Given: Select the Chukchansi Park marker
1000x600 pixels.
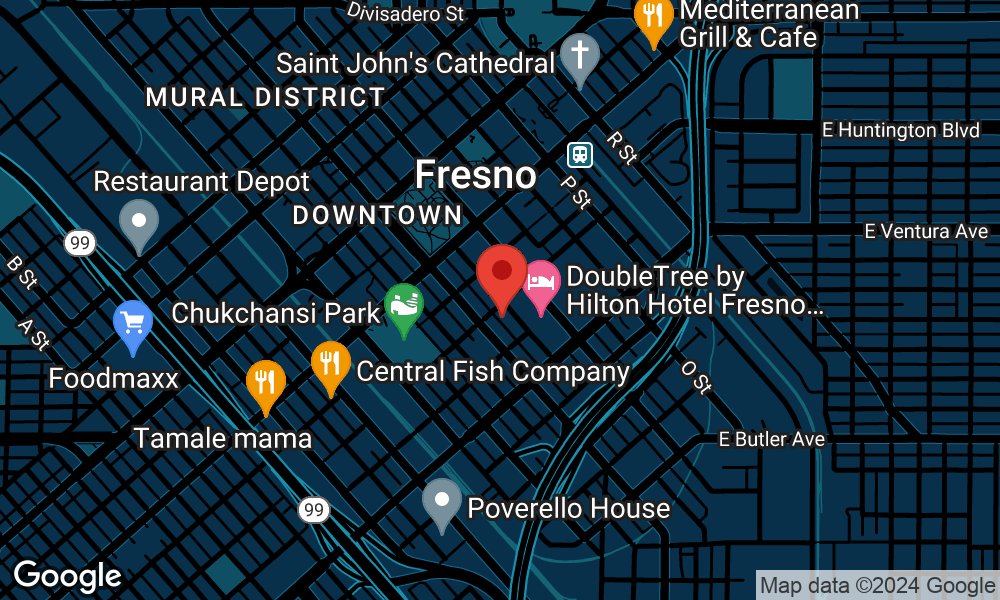Looking at the screenshot, I should tap(403, 306).
